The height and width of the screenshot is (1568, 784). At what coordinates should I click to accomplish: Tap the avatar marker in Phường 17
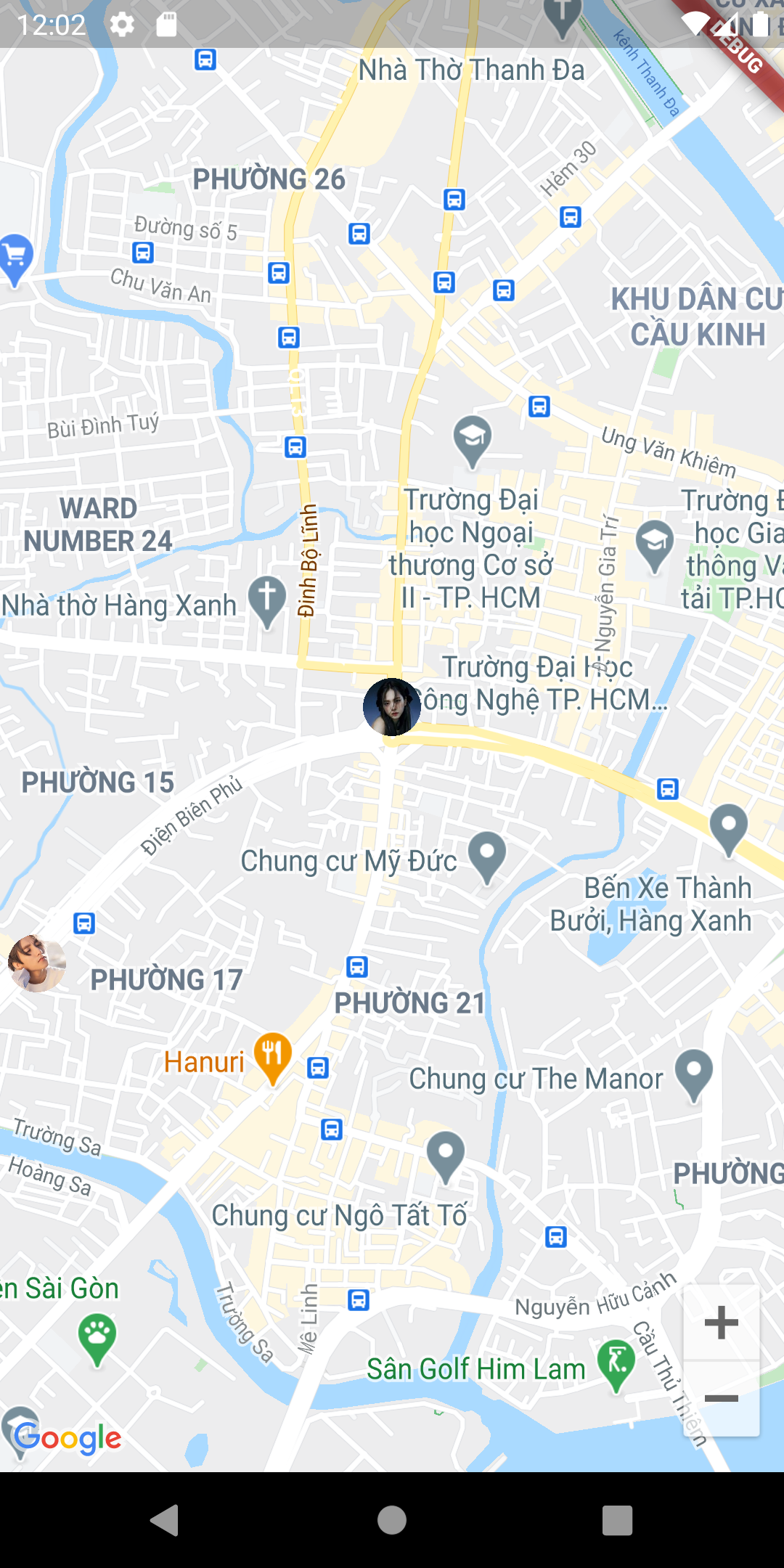tap(38, 963)
